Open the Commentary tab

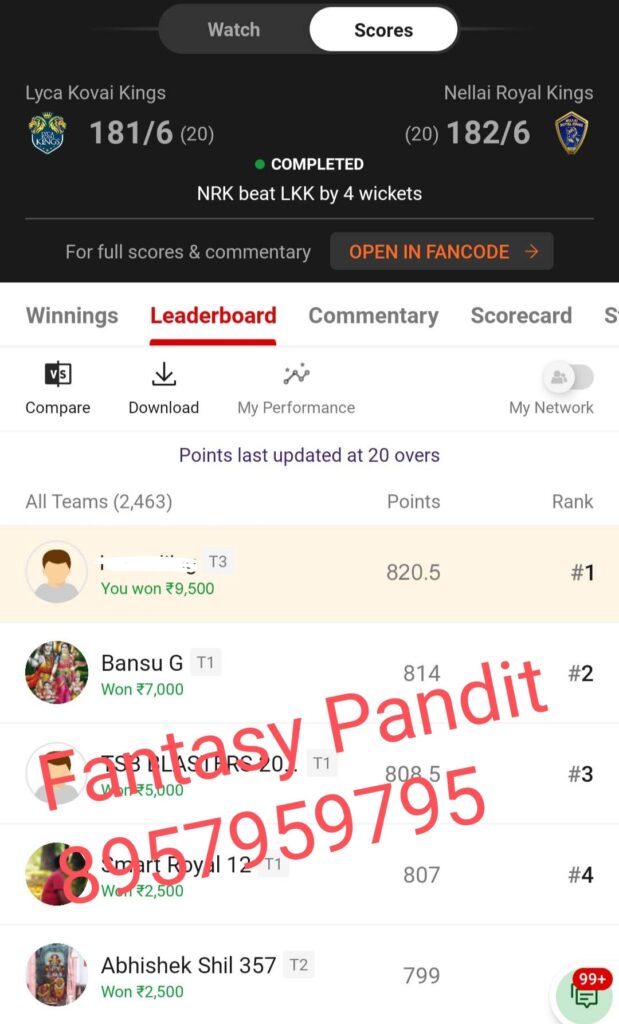(x=373, y=316)
